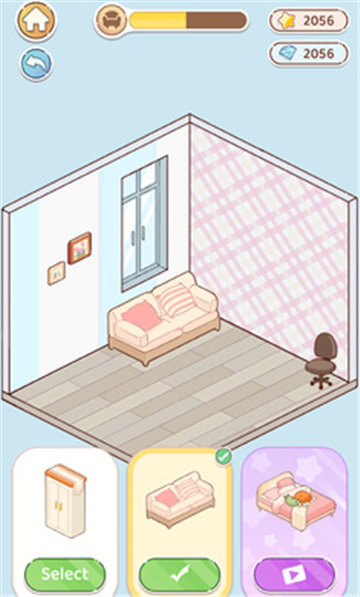Undo the last action with blue arrow

click(x=36, y=64)
